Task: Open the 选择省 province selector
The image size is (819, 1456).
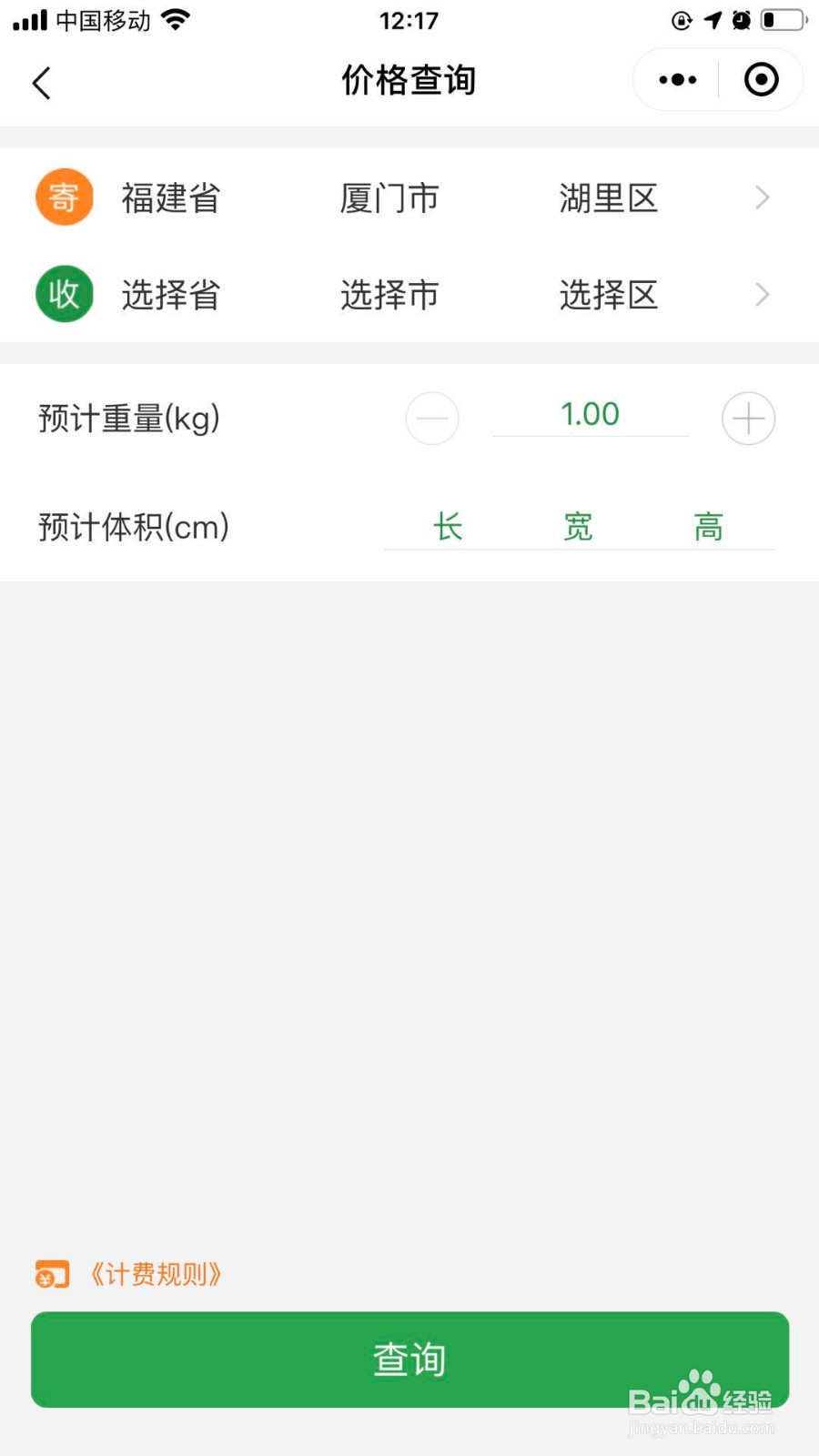Action: (169, 294)
